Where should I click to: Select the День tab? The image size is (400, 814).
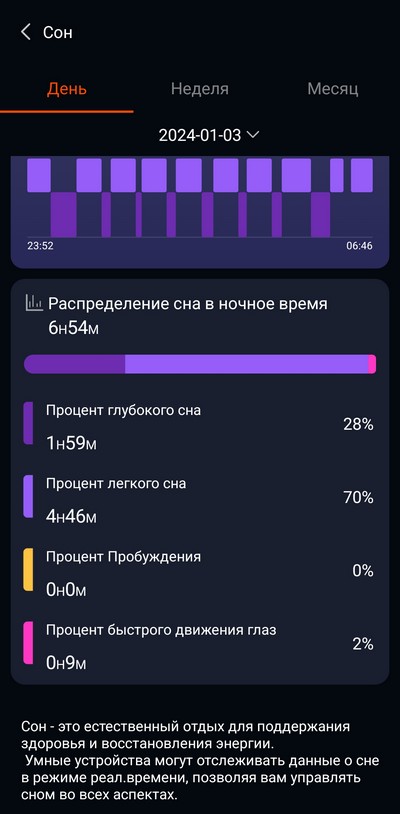click(67, 89)
